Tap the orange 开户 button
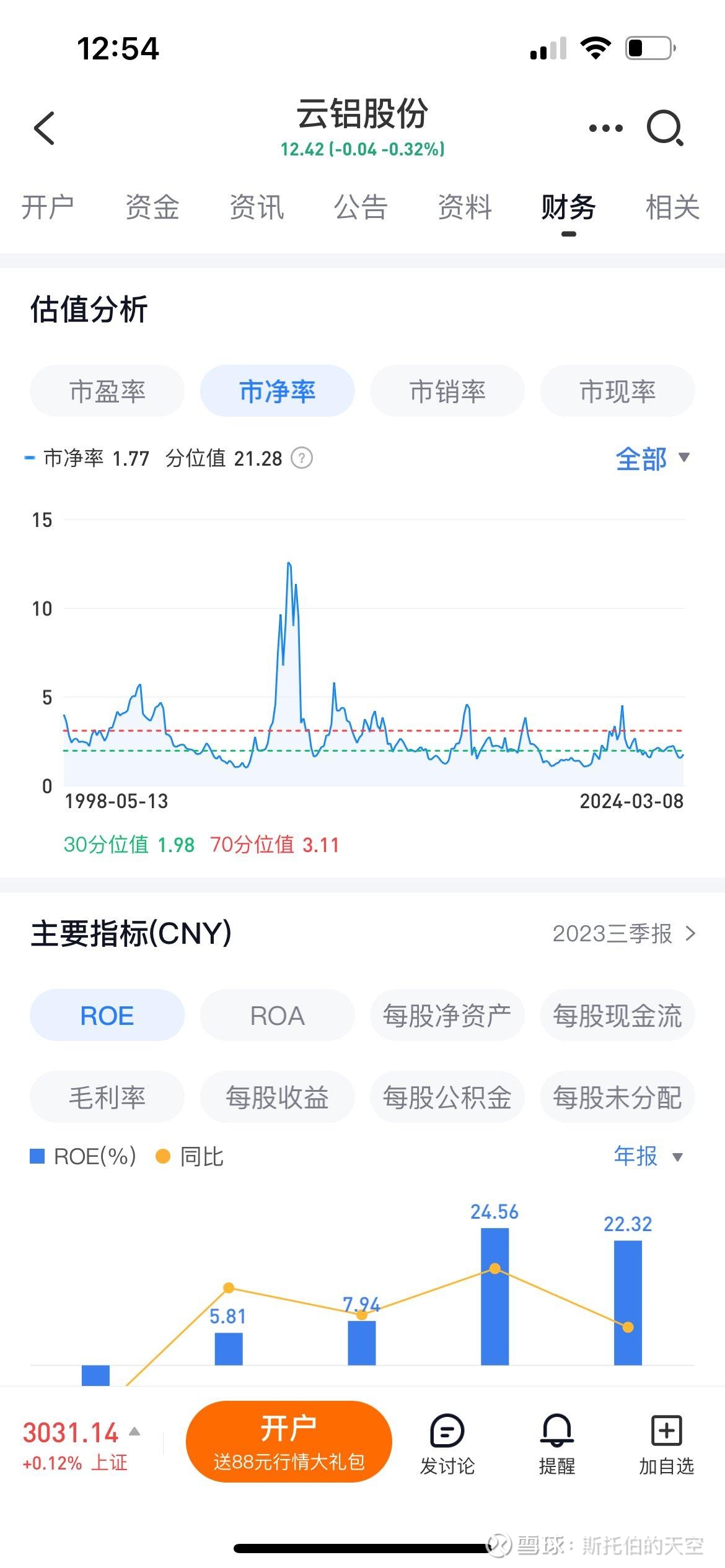 tap(289, 1442)
